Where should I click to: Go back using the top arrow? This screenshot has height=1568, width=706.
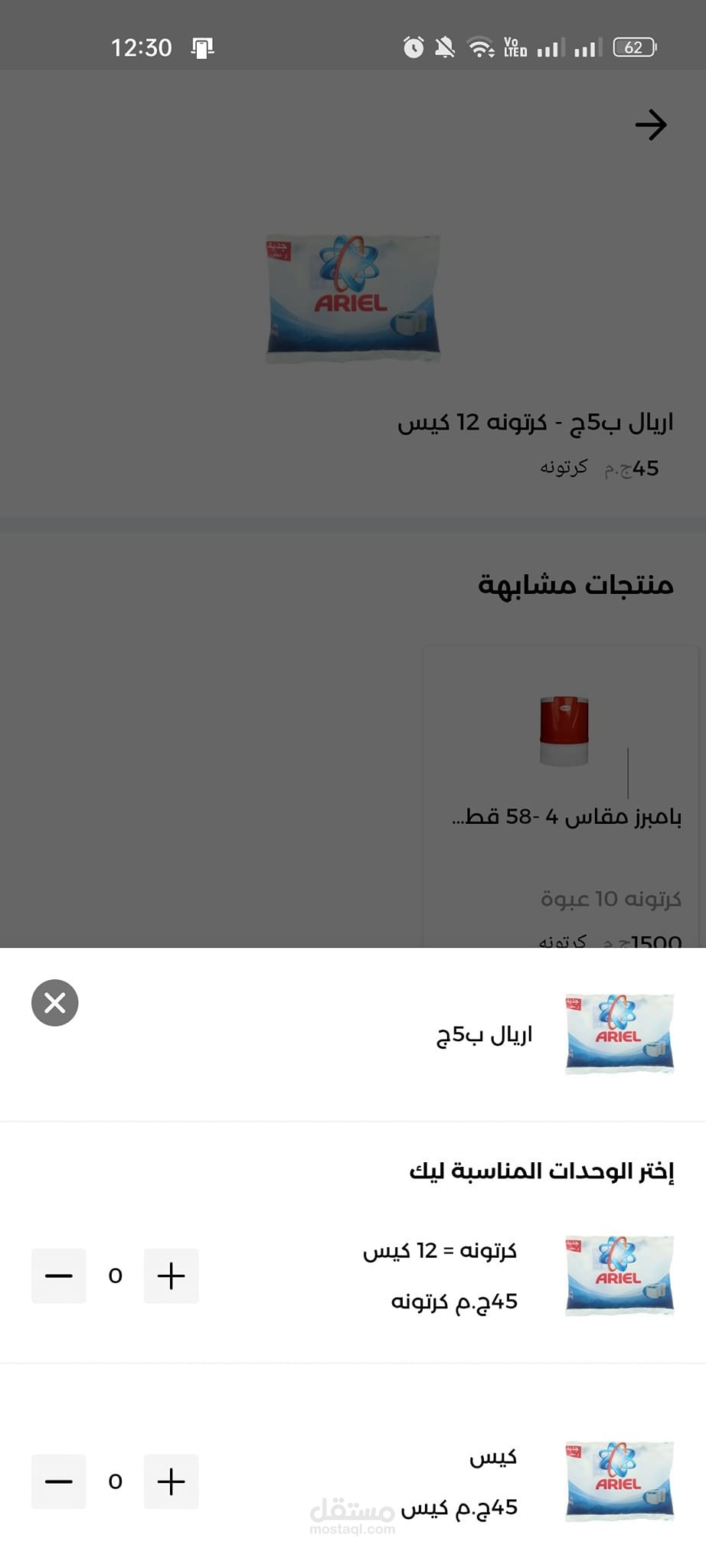pyautogui.click(x=651, y=125)
